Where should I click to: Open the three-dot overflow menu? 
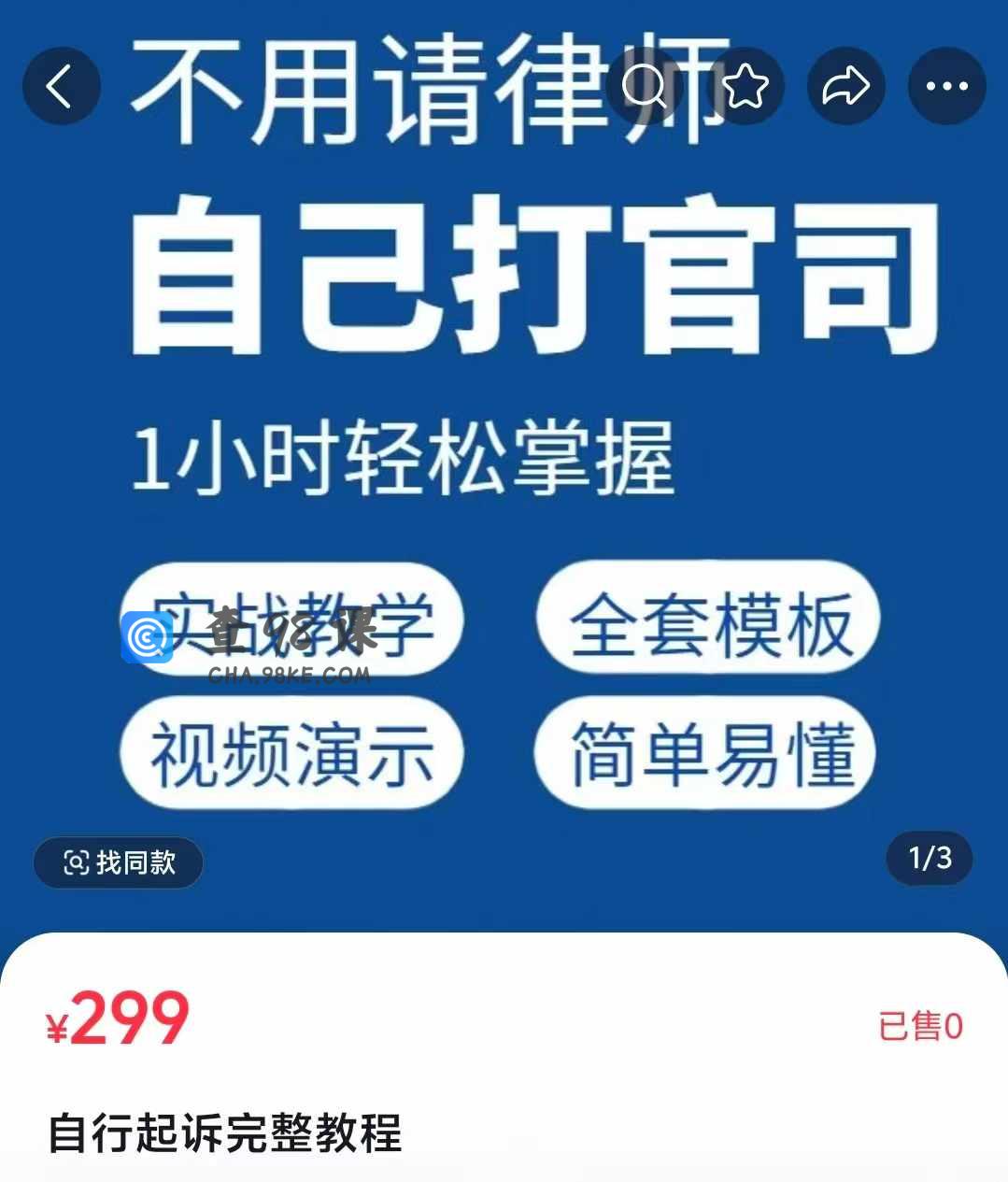click(x=947, y=86)
